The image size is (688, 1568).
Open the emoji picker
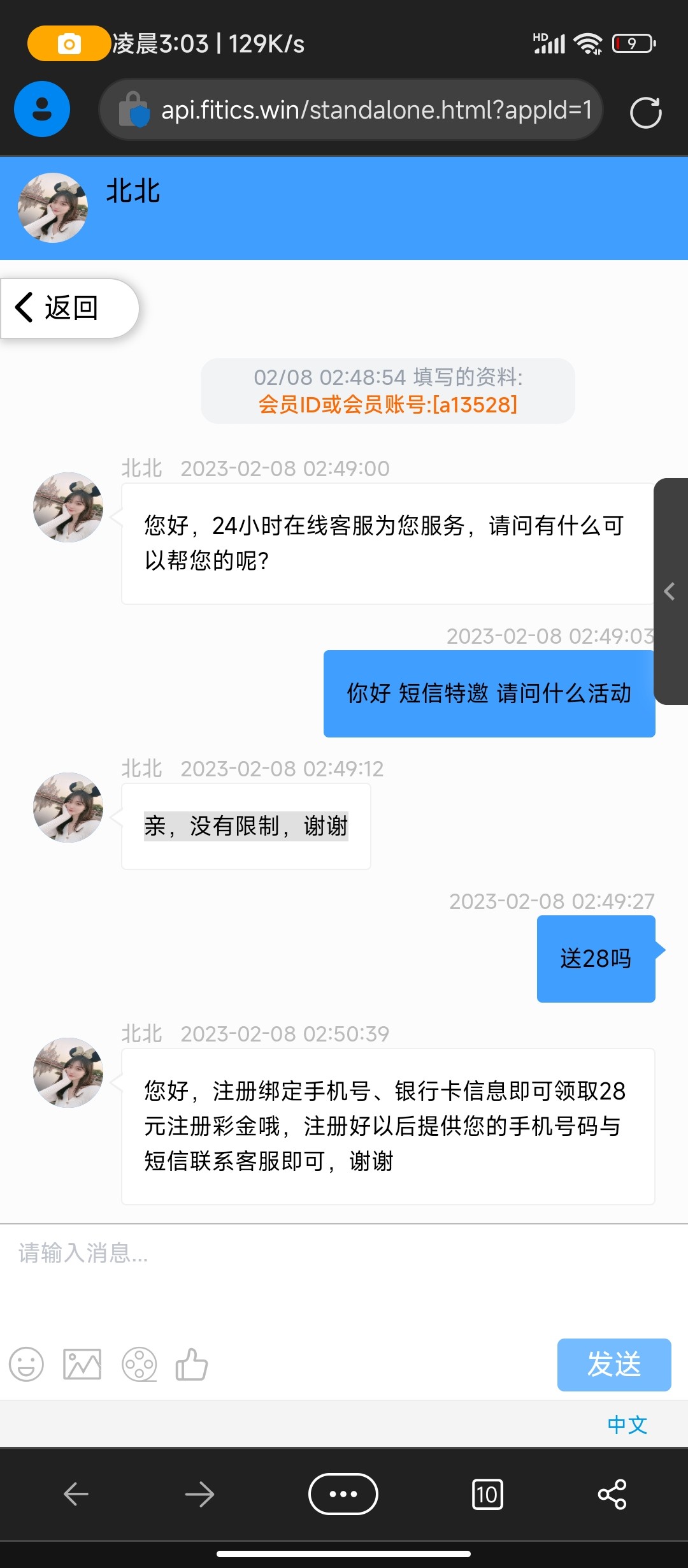[x=26, y=1364]
